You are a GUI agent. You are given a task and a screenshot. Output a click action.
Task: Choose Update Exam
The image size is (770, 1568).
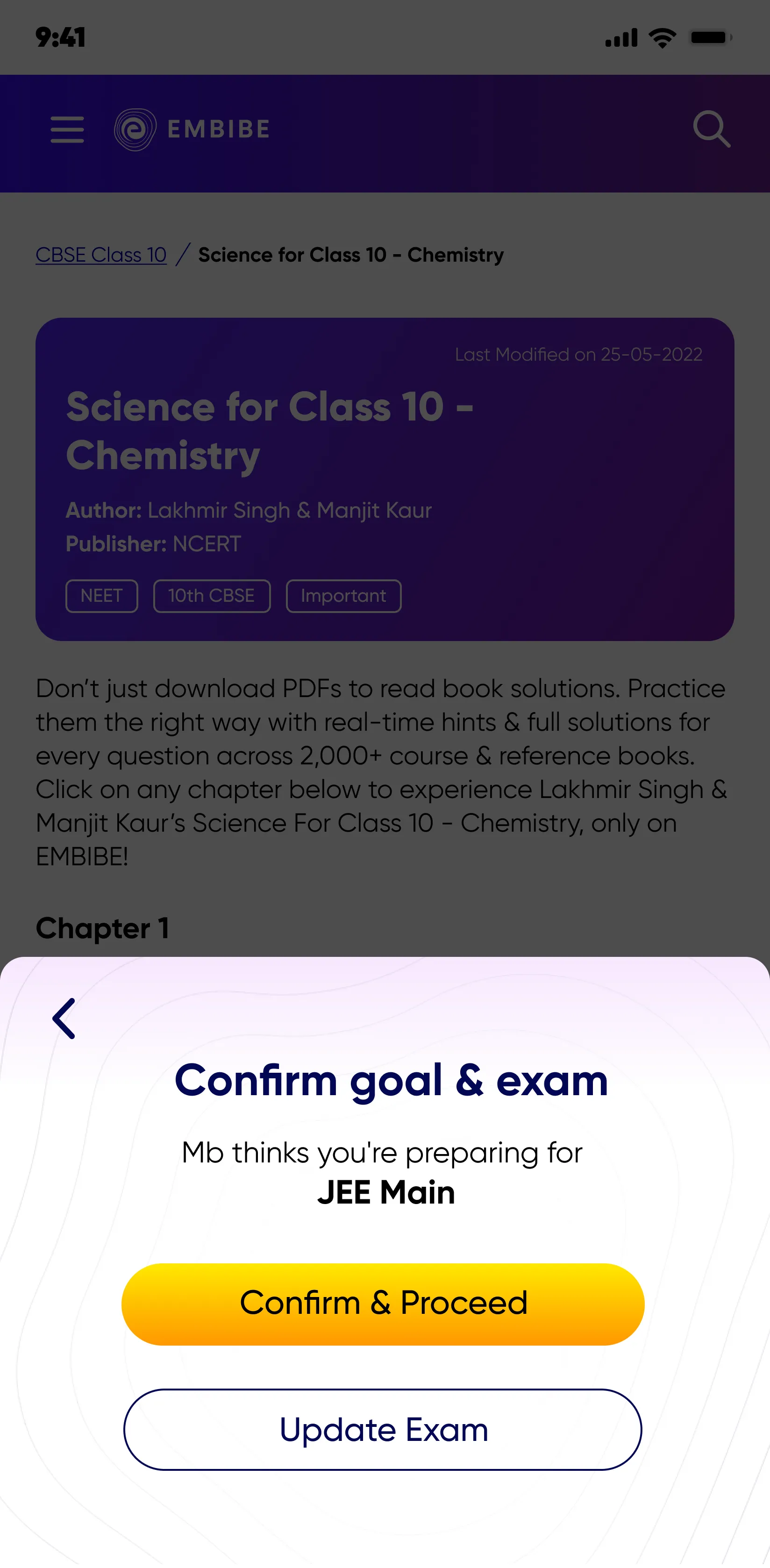(x=383, y=1429)
